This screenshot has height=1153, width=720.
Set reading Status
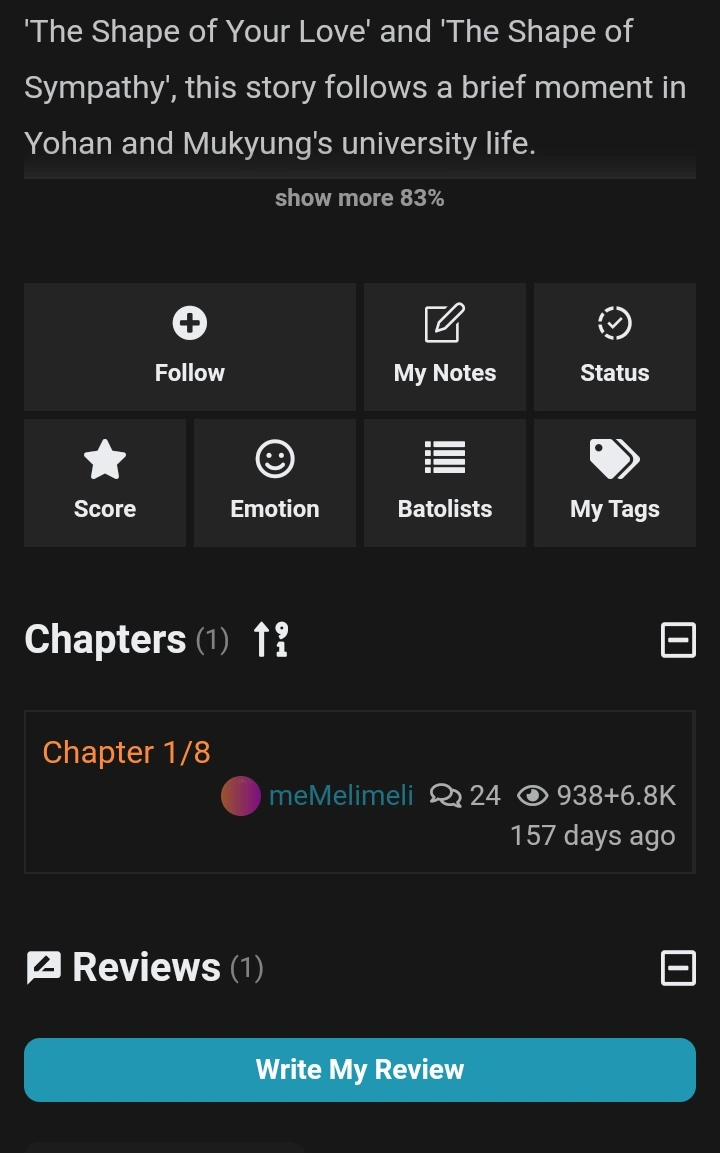point(615,347)
